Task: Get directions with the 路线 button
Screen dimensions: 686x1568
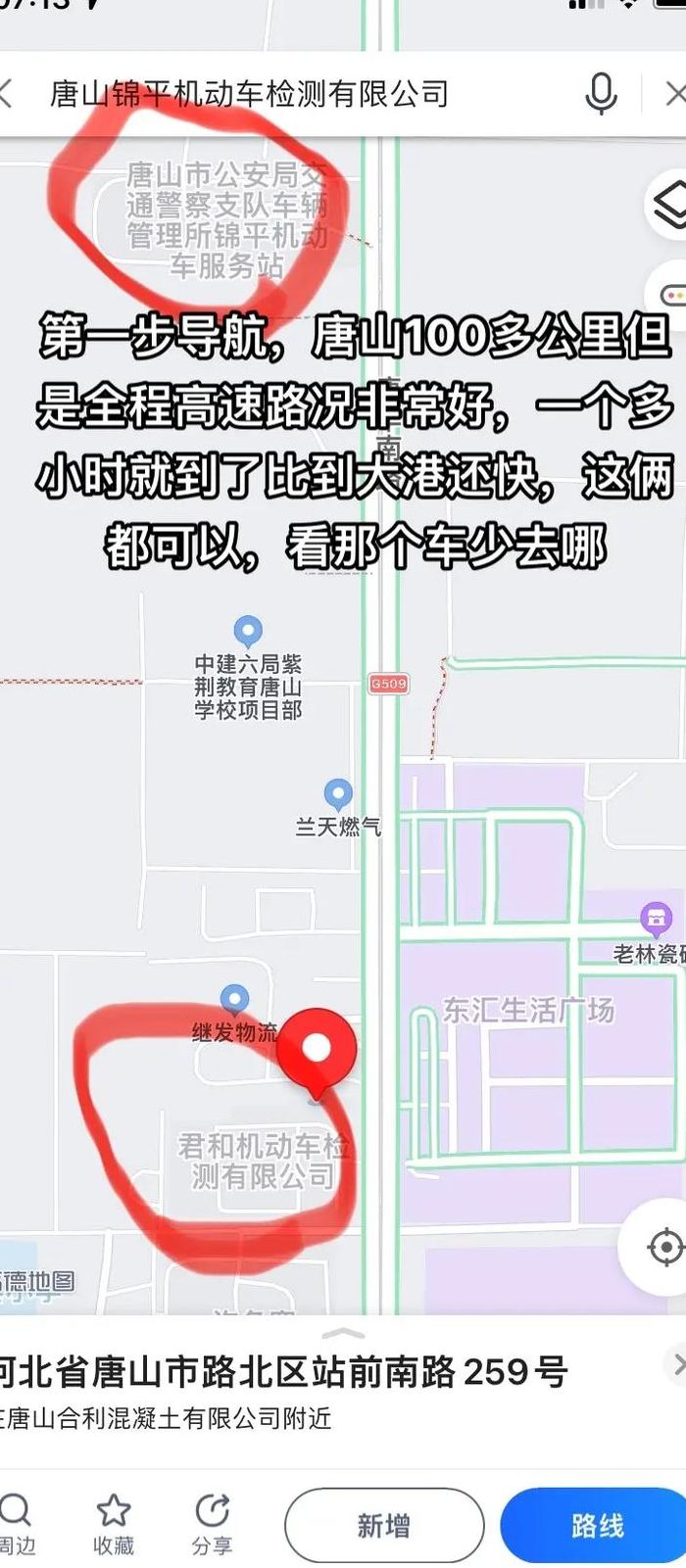Action: [x=594, y=1525]
